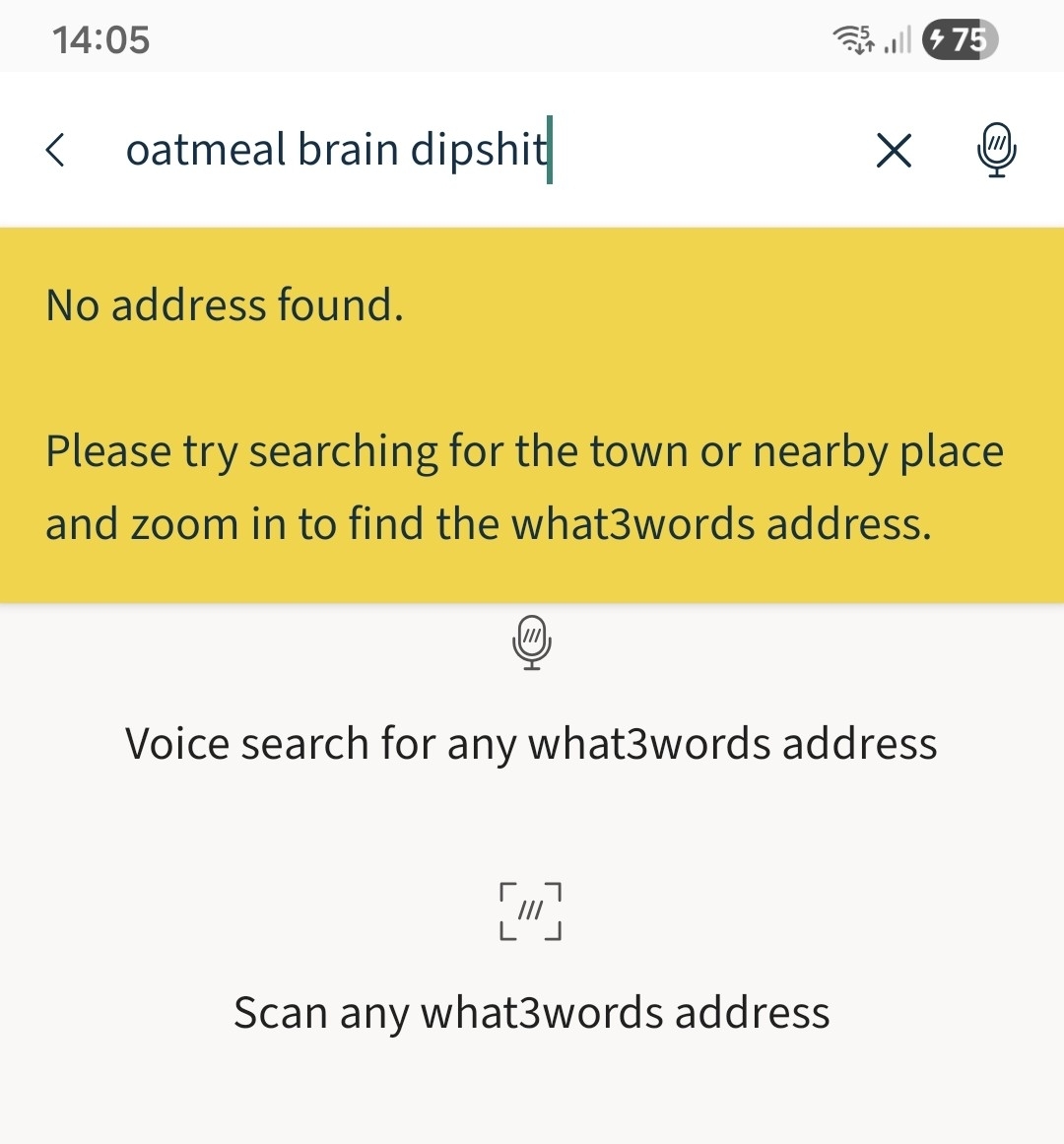The height and width of the screenshot is (1144, 1064).
Task: Start voice input from the search bar microphone
Action: pyautogui.click(x=996, y=150)
